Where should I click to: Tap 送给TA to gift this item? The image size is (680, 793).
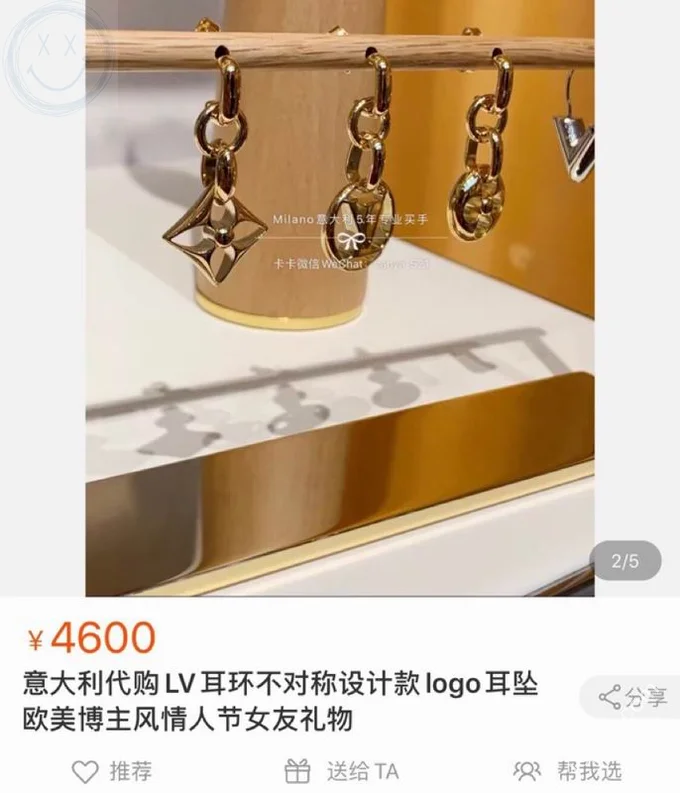click(x=340, y=771)
